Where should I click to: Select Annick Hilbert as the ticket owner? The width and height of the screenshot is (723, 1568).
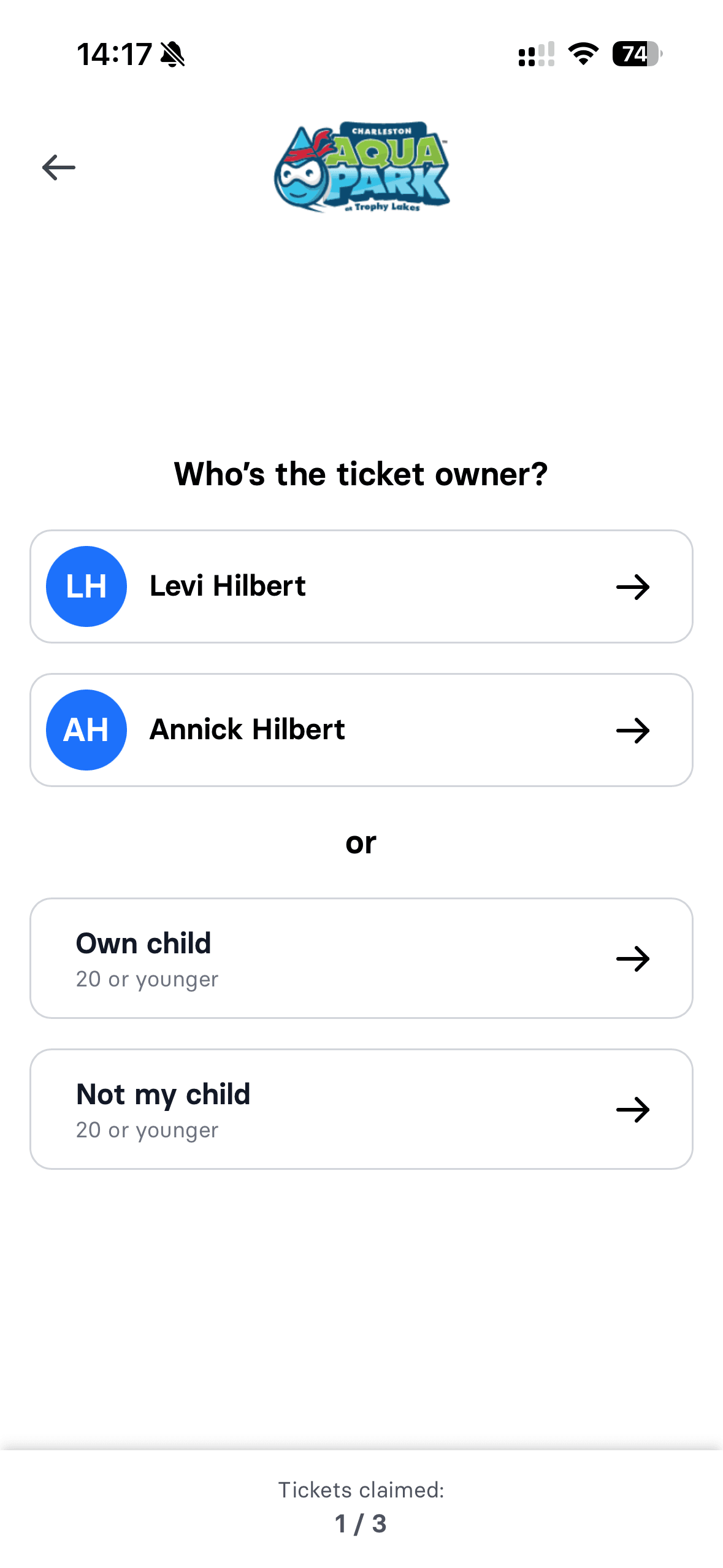pyautogui.click(x=361, y=729)
